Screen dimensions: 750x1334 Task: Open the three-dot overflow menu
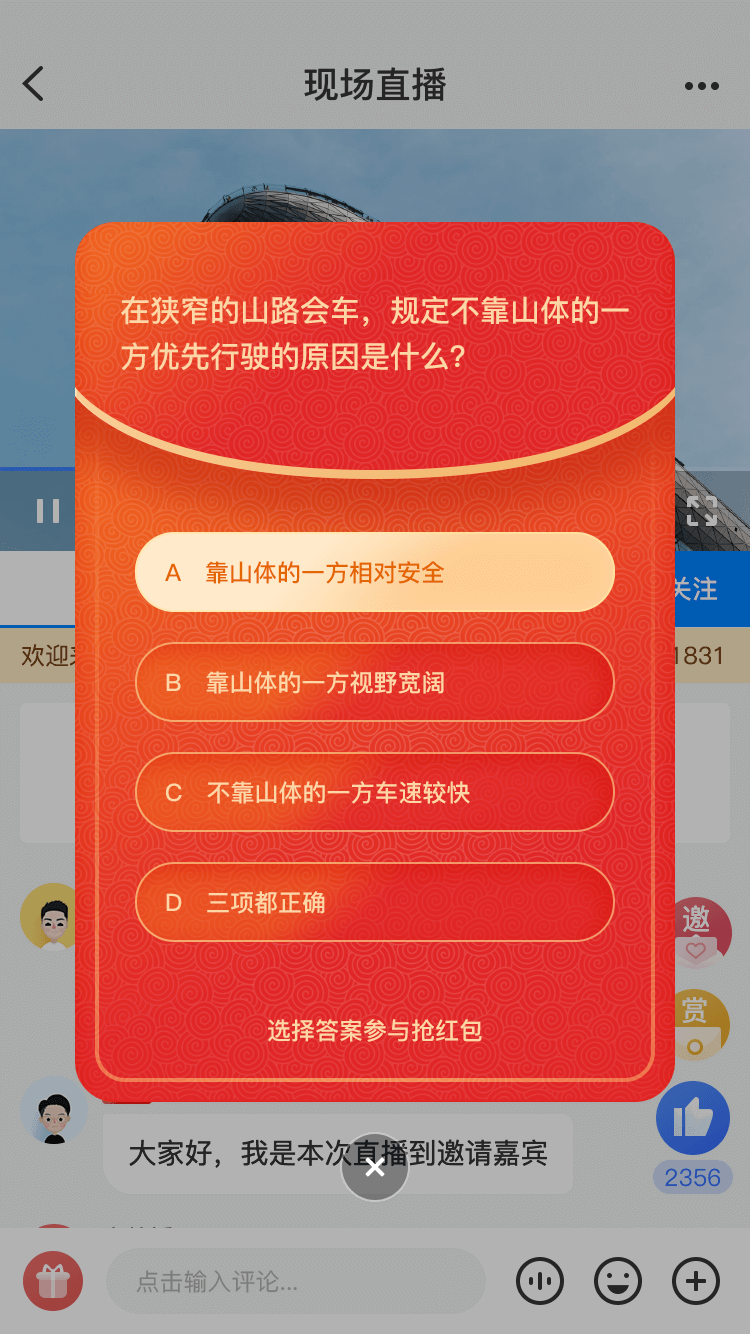click(701, 86)
